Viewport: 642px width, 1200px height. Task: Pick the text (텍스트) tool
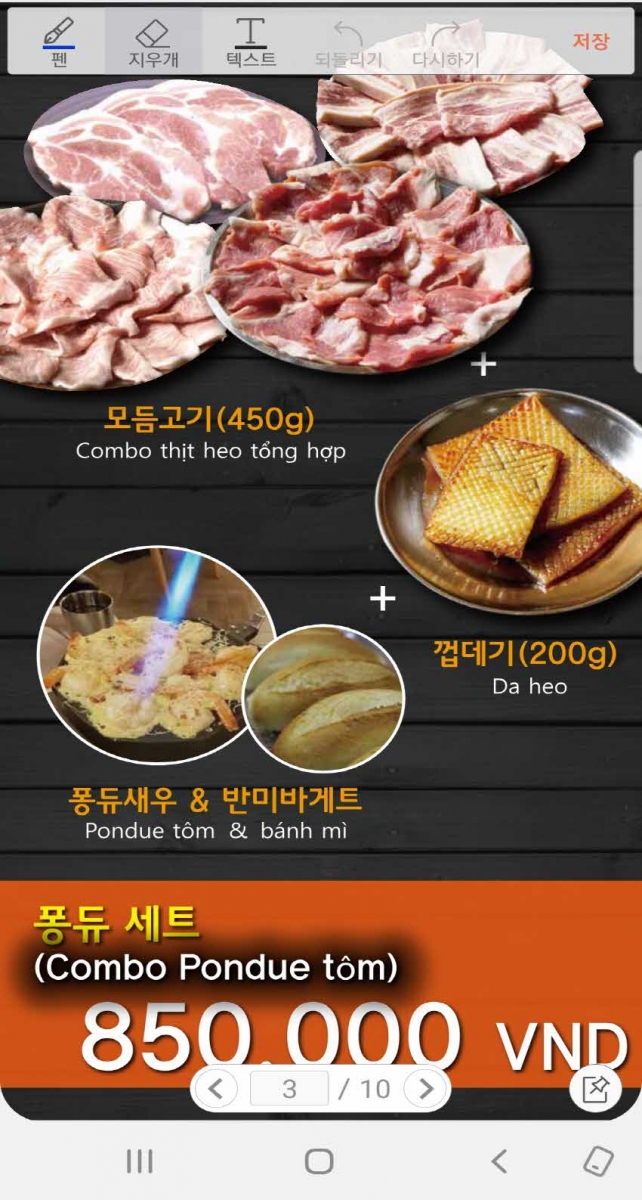coord(250,42)
